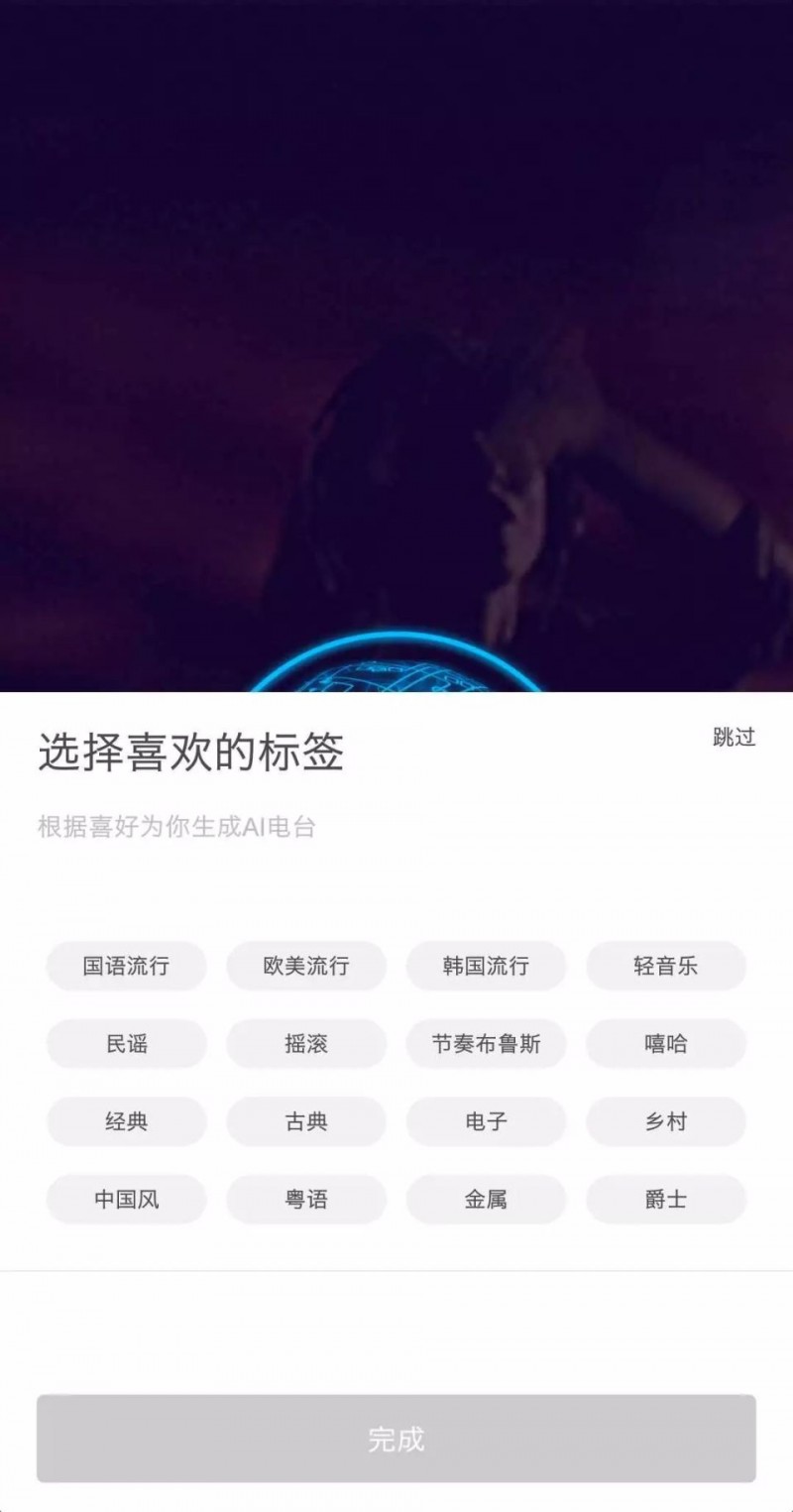Select the 国语流行 tag
Image resolution: width=793 pixels, height=1512 pixels.
click(126, 966)
